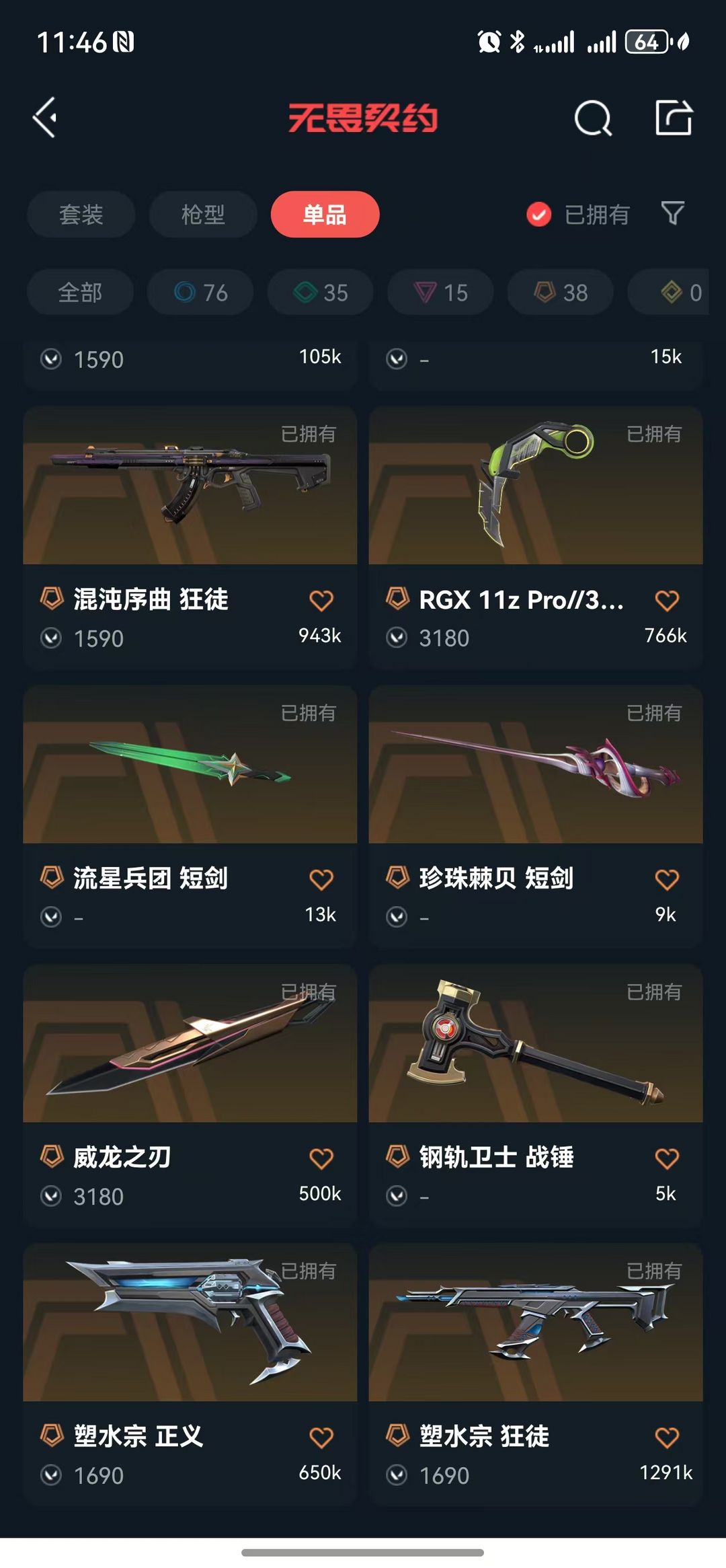Favorite the 钢轨卫士 战锤 skin
This screenshot has width=726, height=1568.
[667, 1158]
